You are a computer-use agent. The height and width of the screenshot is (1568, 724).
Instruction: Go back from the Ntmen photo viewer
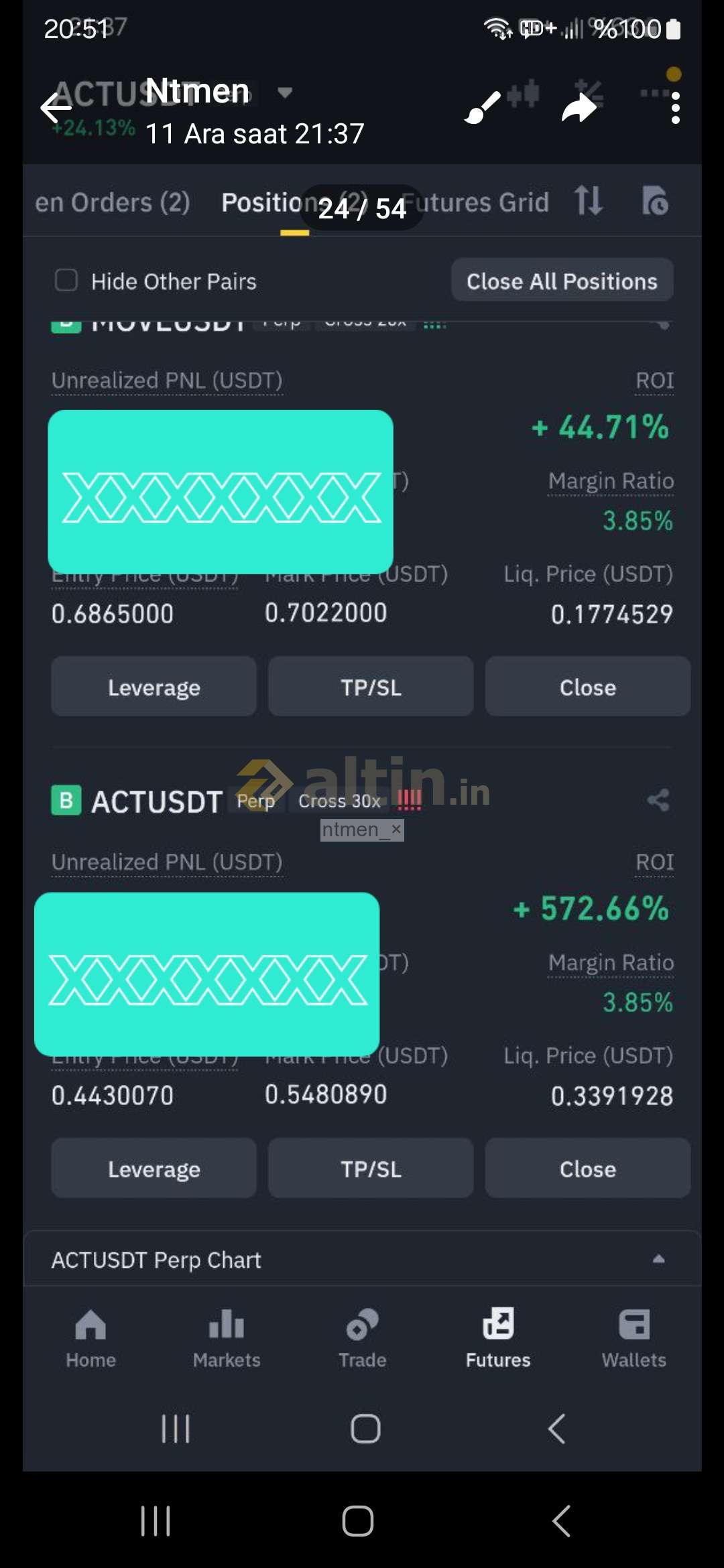click(56, 107)
